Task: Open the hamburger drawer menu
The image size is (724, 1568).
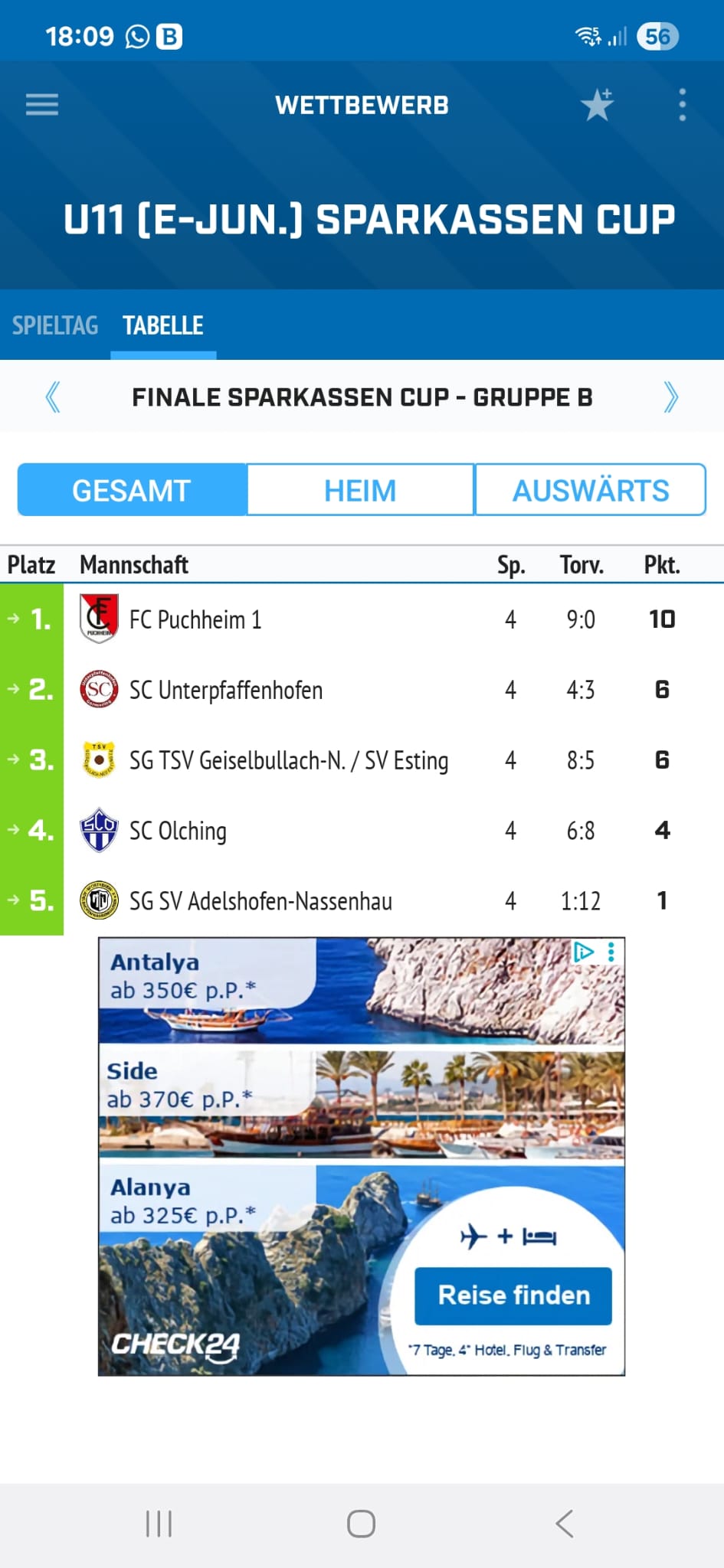Action: [42, 104]
